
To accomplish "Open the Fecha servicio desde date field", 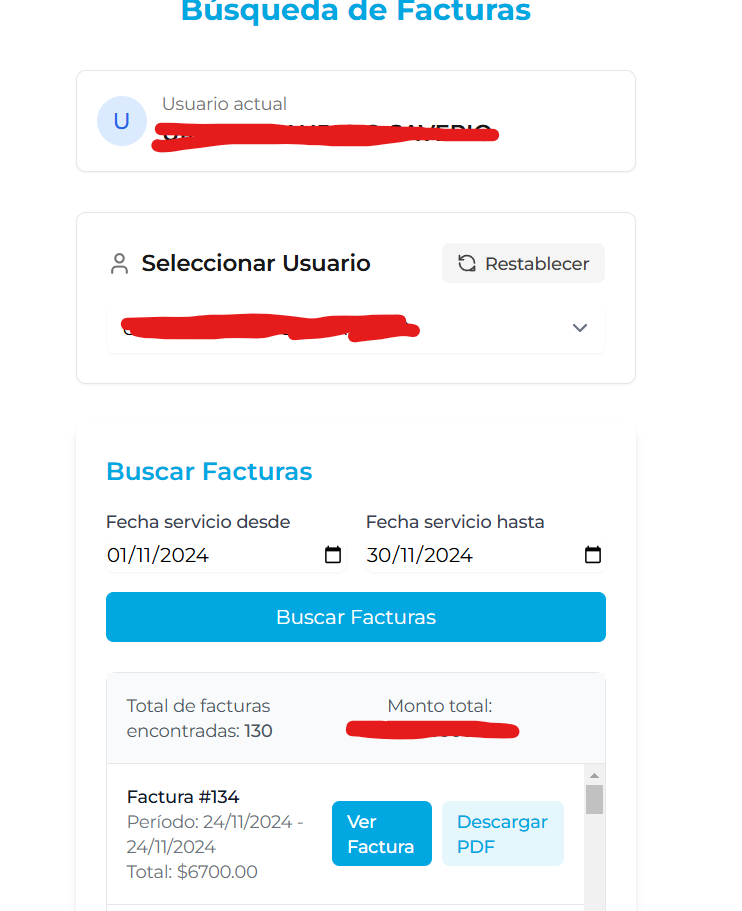I will click(333, 555).
